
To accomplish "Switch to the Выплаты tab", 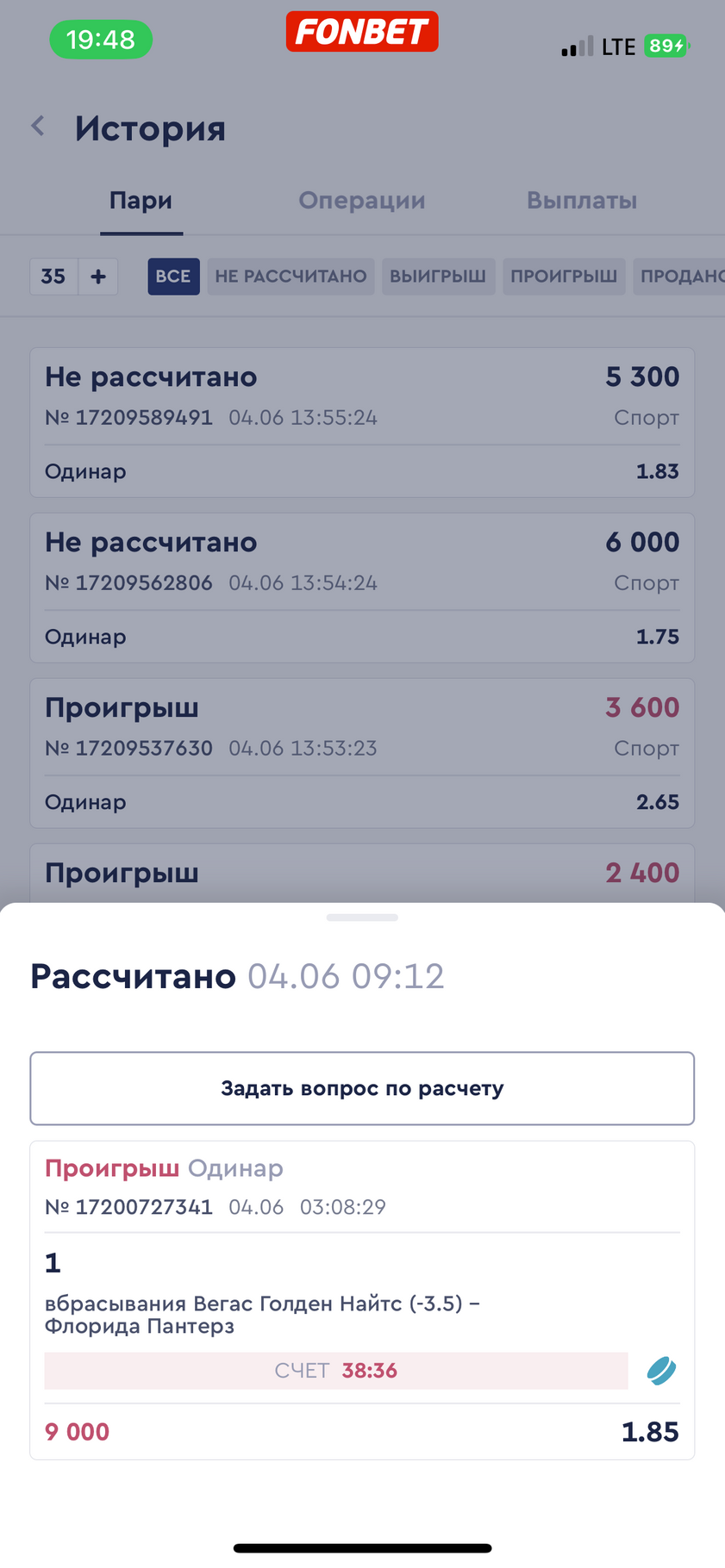I will (582, 201).
